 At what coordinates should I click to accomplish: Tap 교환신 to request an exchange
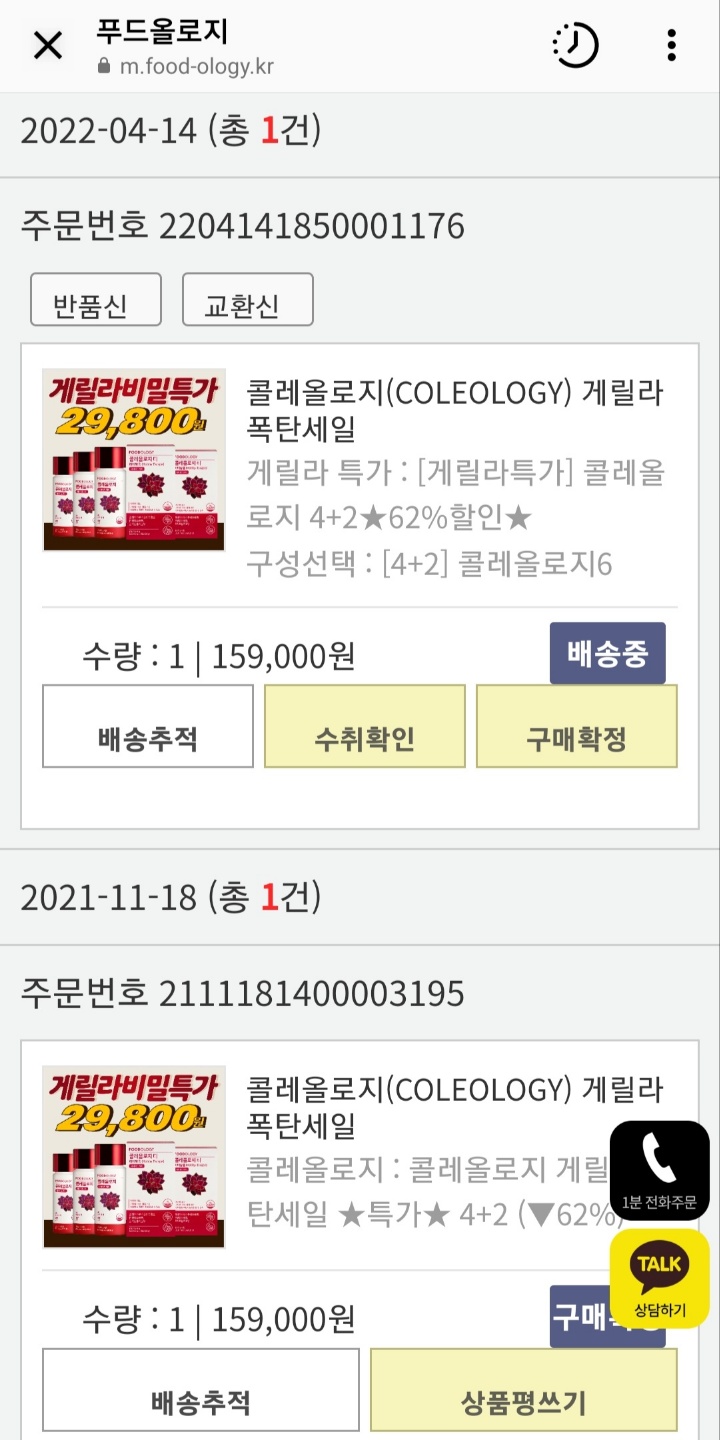[247, 299]
